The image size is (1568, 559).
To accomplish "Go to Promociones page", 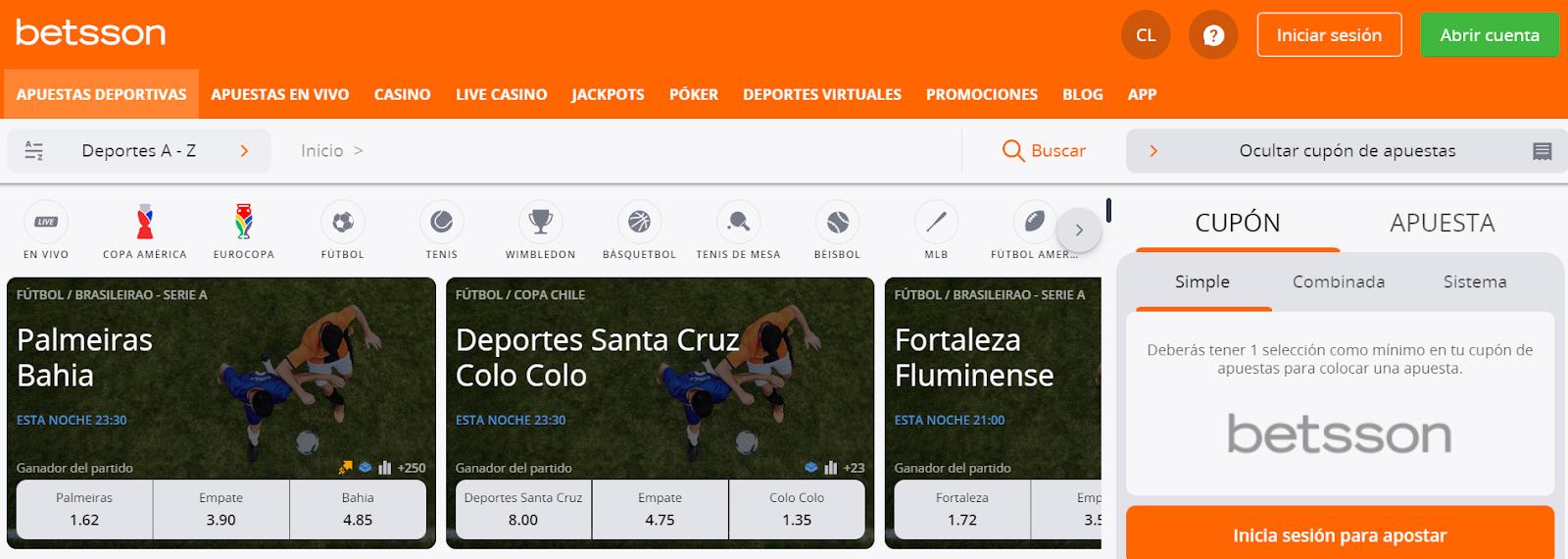I will [981, 94].
